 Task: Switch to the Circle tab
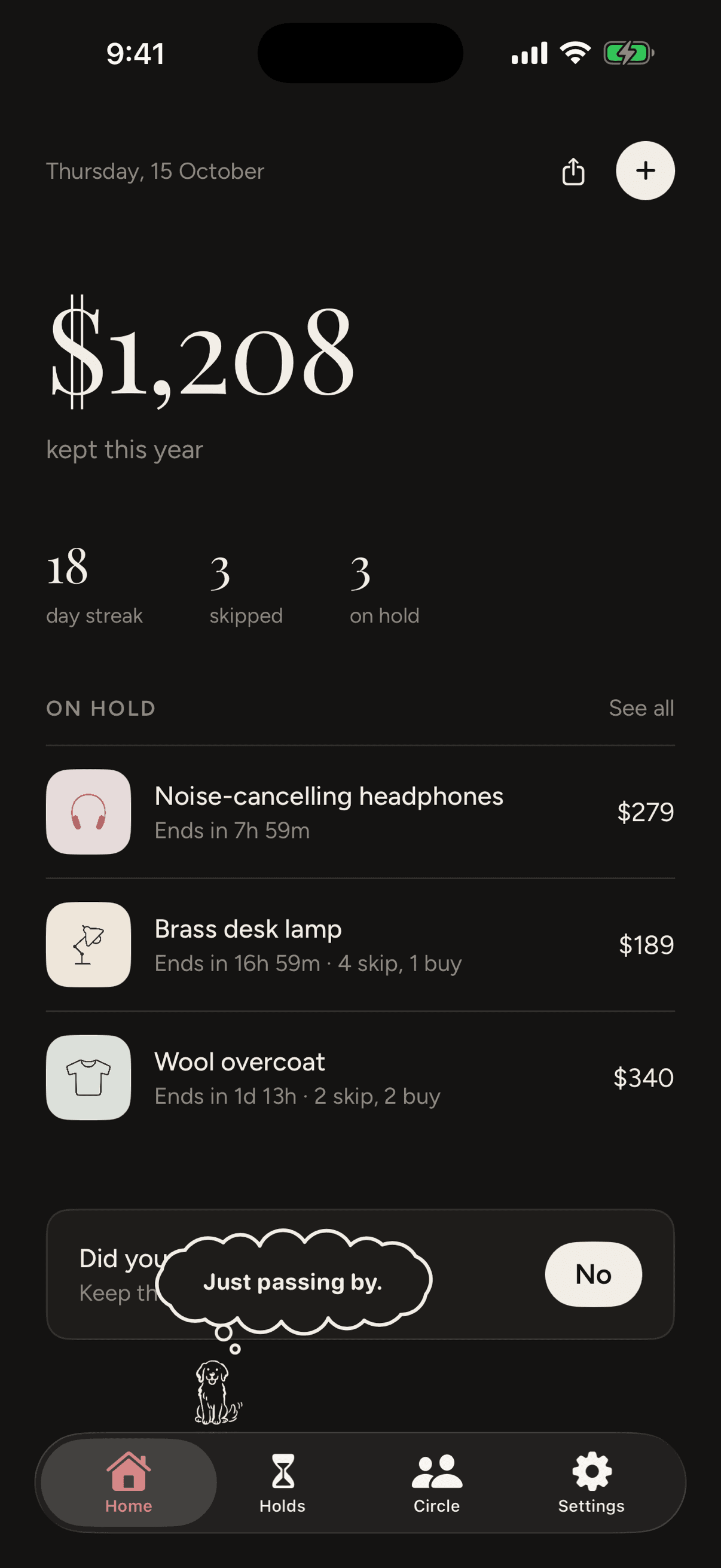(x=437, y=1483)
